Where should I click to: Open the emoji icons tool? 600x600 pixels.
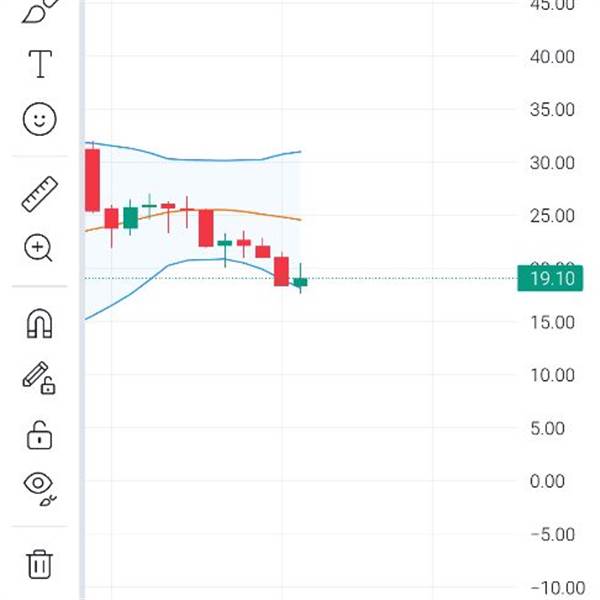[39, 120]
